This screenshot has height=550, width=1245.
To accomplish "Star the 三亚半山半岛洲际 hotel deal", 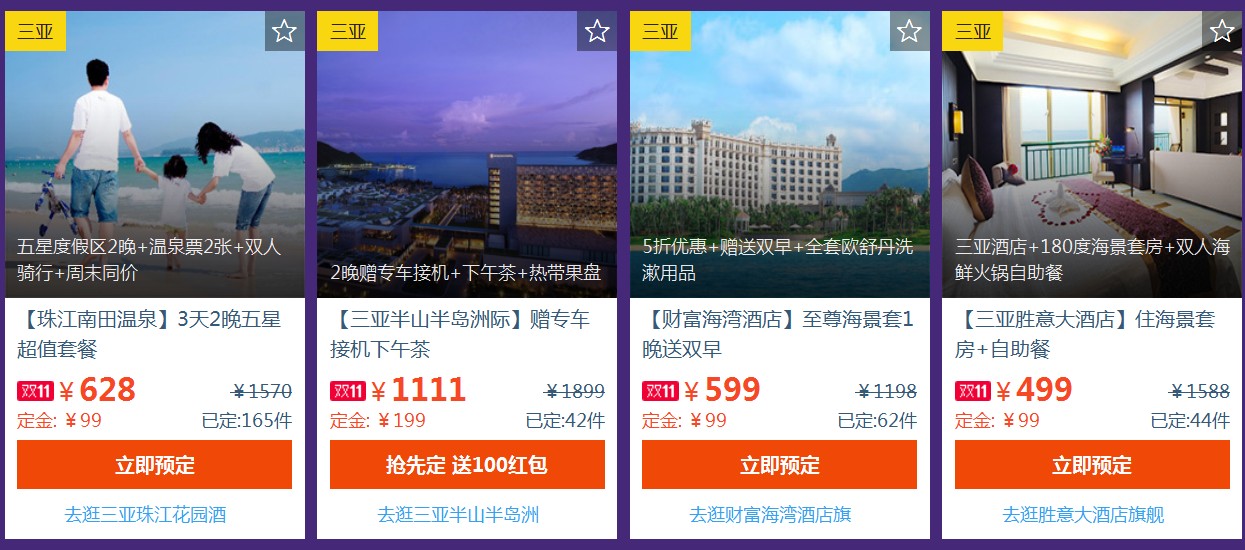I will [x=597, y=31].
